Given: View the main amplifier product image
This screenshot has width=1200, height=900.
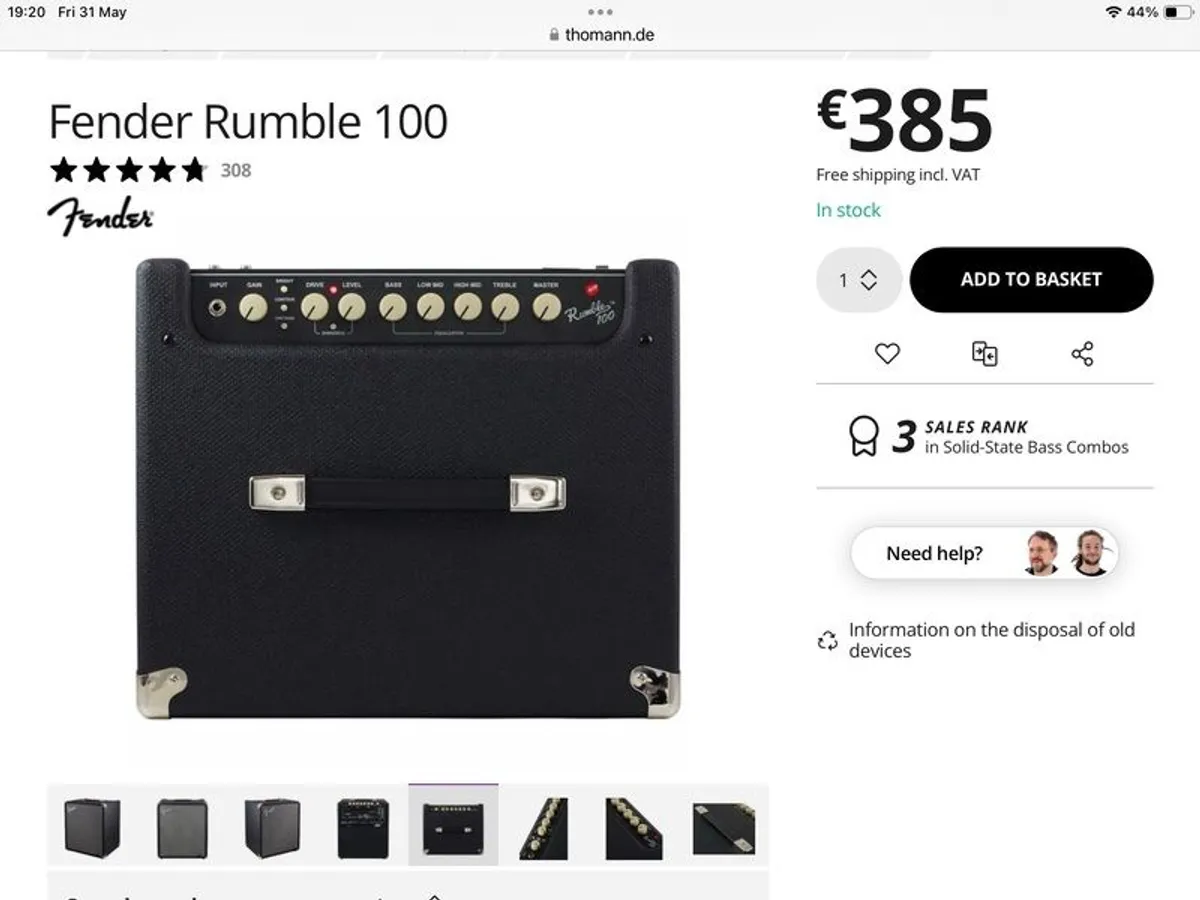Looking at the screenshot, I should pyautogui.click(x=408, y=488).
